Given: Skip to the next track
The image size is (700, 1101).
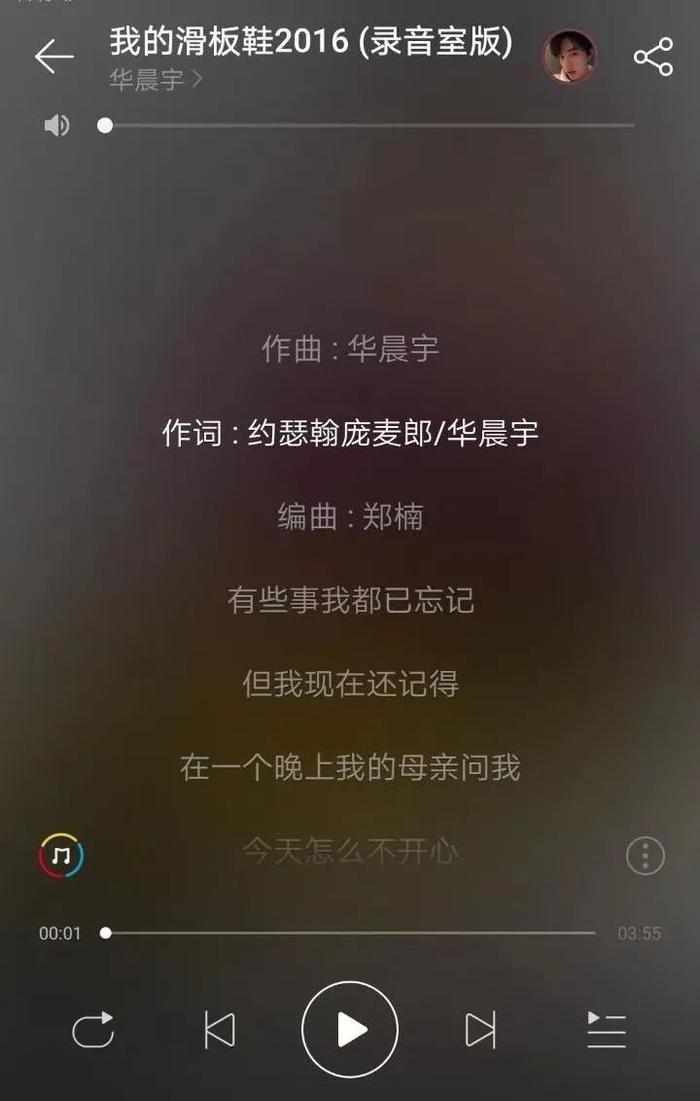Looking at the screenshot, I should [480, 1030].
